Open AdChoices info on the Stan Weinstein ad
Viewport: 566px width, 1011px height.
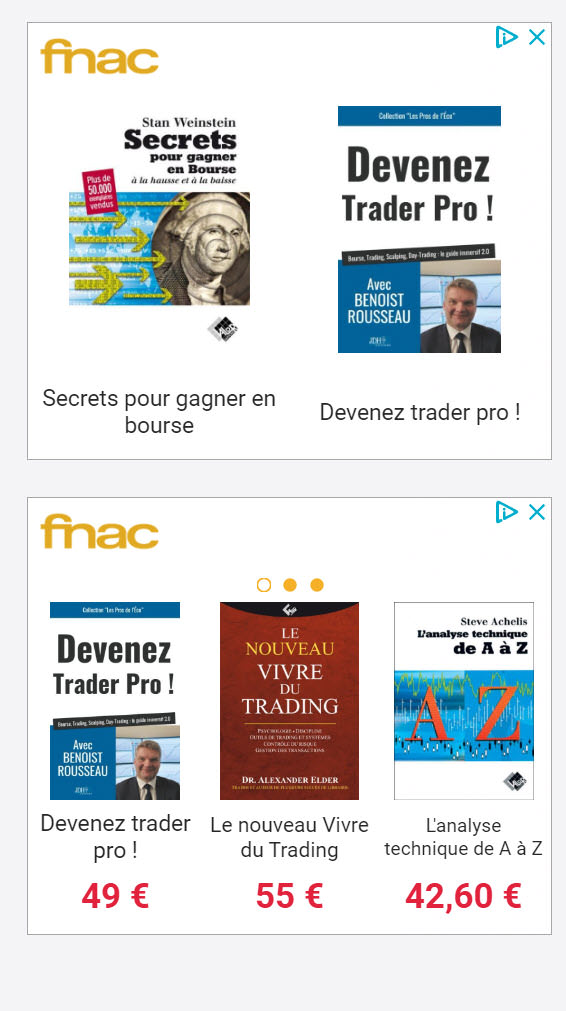[x=507, y=37]
